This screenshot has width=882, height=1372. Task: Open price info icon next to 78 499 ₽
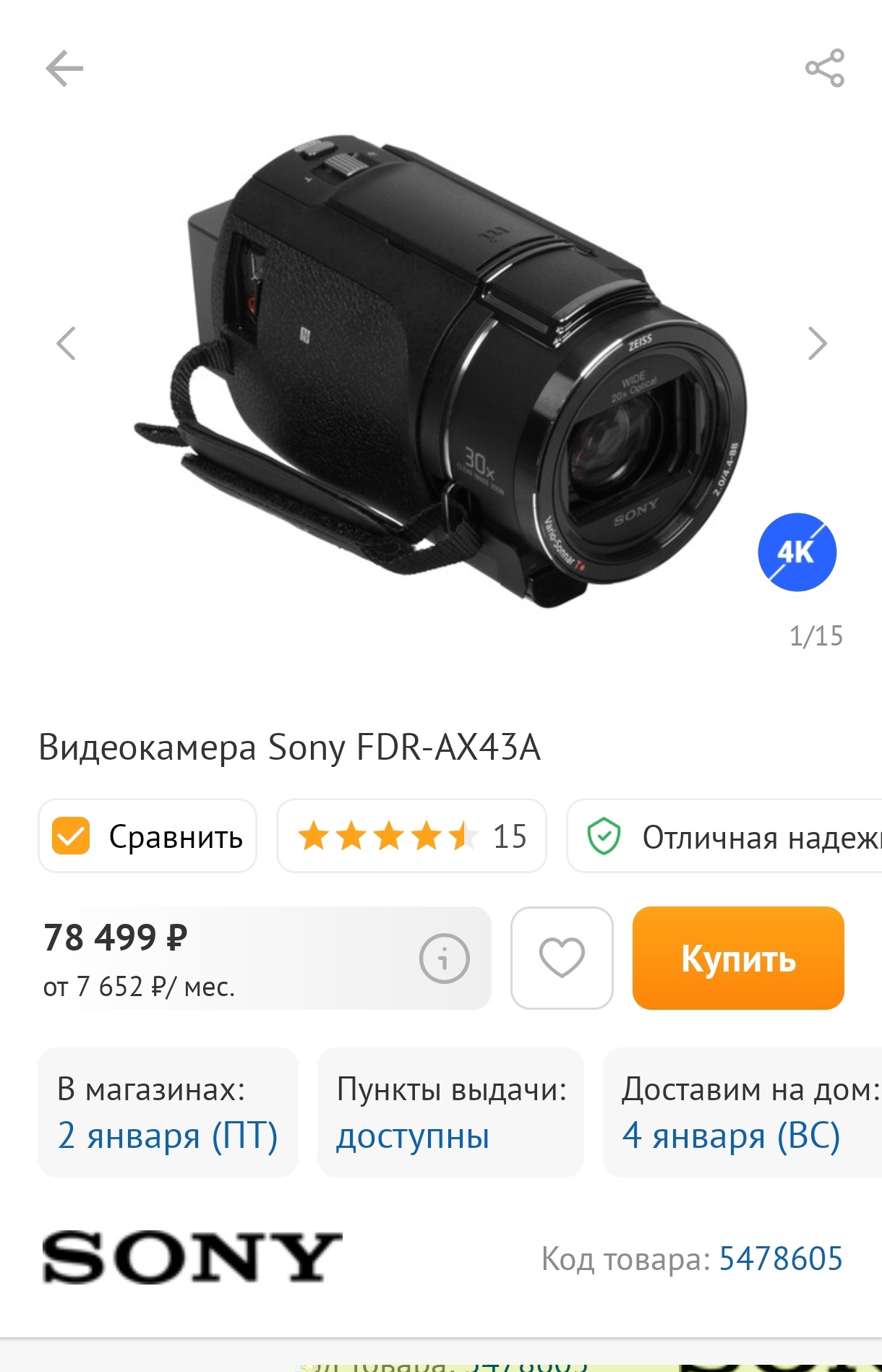click(444, 959)
